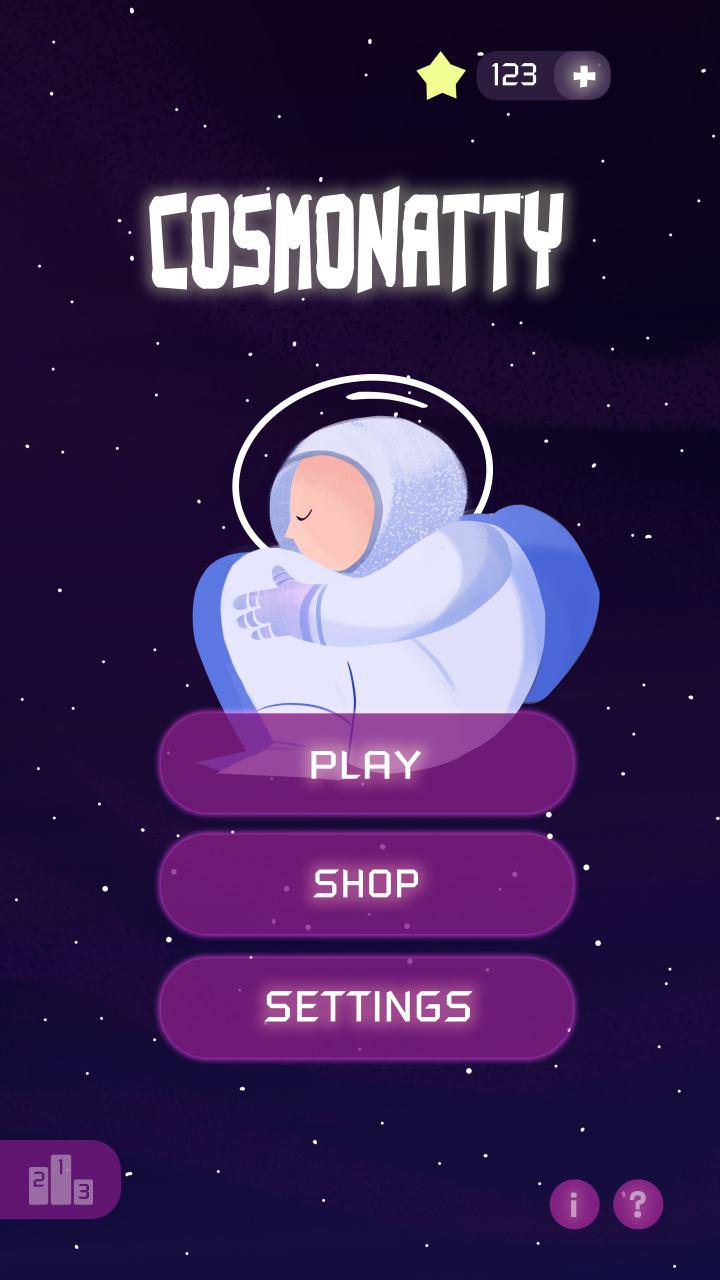Open the SETTINGS screen
Viewport: 720px width, 1280px height.
366,1007
